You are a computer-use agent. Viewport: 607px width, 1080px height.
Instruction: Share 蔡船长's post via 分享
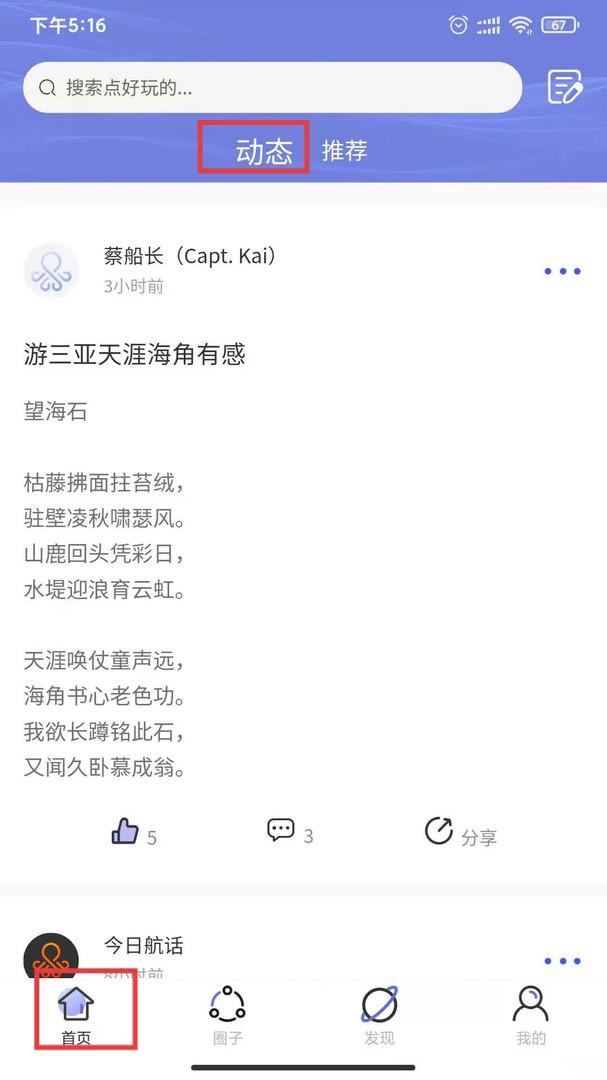coord(460,833)
